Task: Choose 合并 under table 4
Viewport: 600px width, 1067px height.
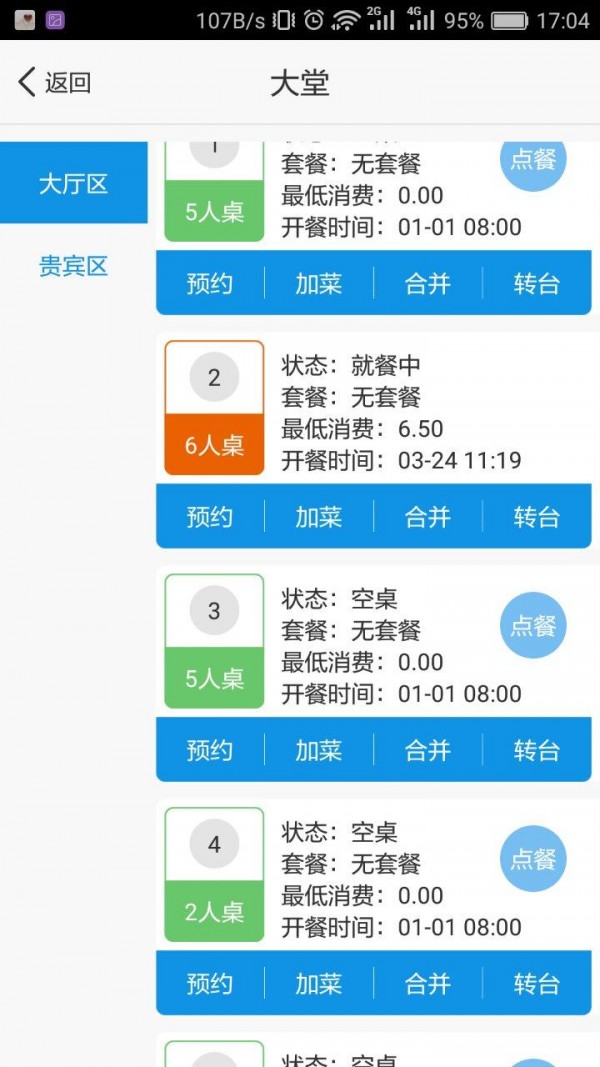Action: tap(428, 984)
